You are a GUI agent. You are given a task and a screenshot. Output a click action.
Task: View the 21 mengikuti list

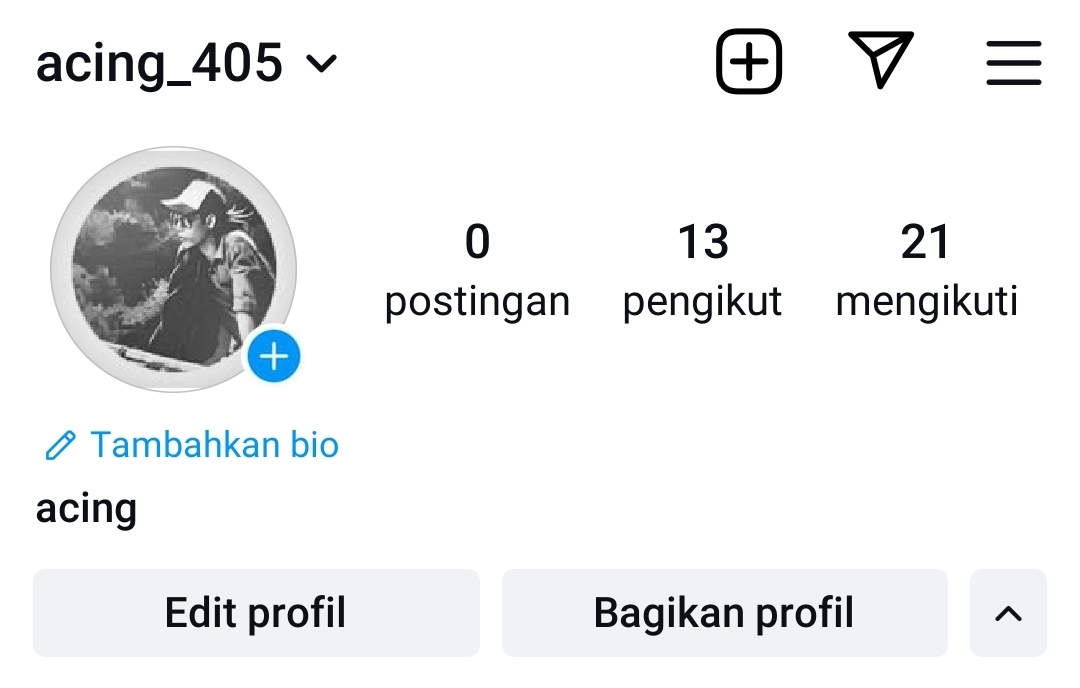tap(926, 271)
